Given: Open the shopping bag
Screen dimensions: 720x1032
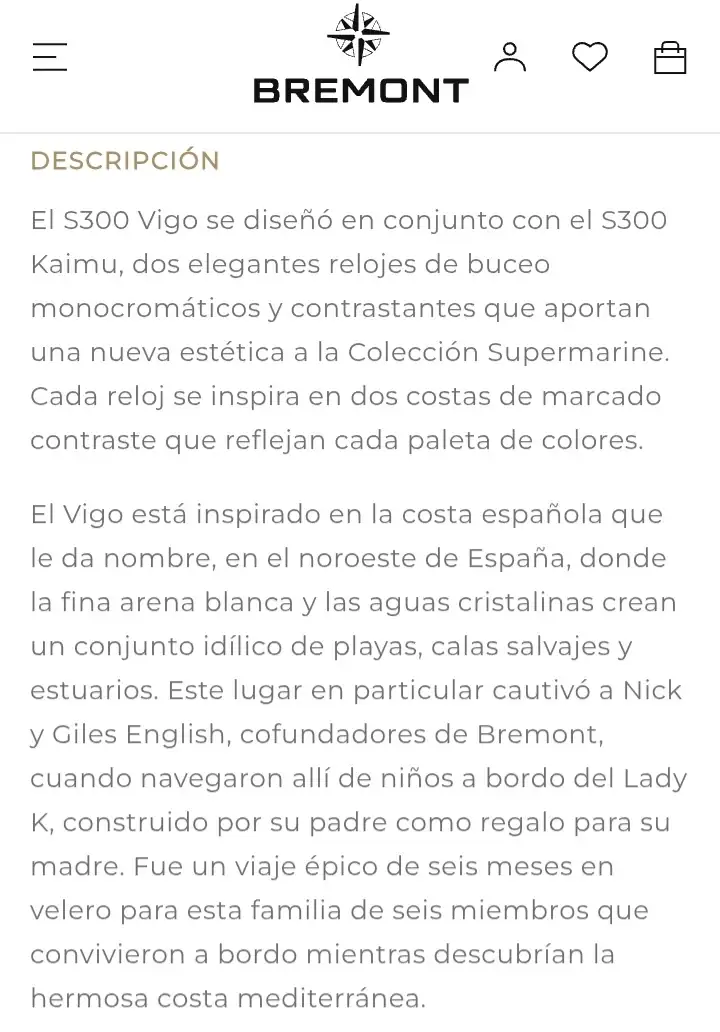Looking at the screenshot, I should [x=670, y=57].
